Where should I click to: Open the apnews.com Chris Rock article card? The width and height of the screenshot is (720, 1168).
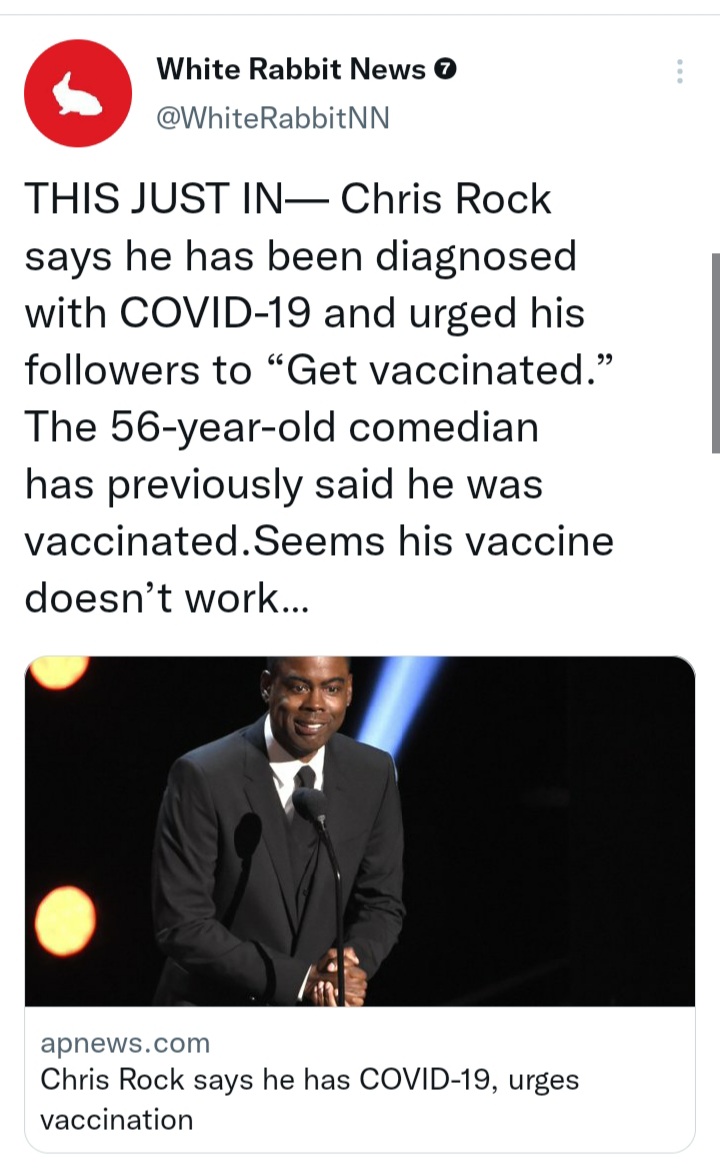(x=360, y=904)
